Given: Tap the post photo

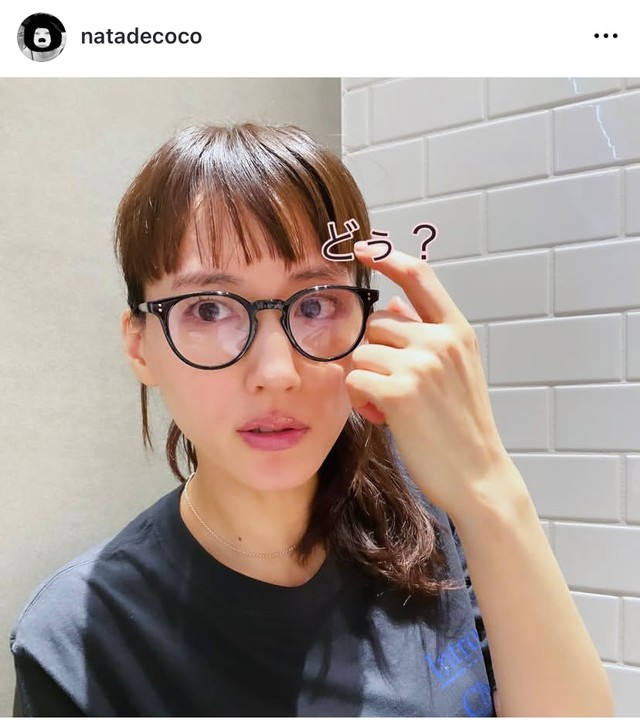Looking at the screenshot, I should 320,400.
